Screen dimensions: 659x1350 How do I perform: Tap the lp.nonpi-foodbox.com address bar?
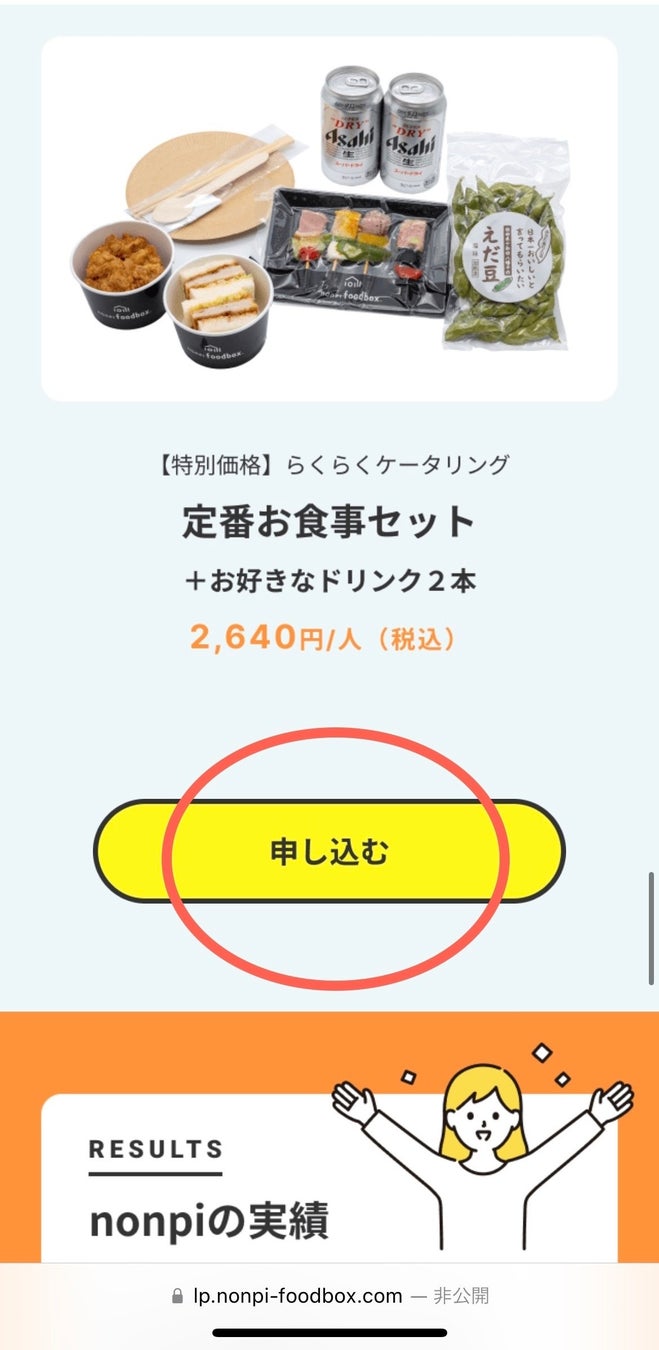coord(329,1296)
